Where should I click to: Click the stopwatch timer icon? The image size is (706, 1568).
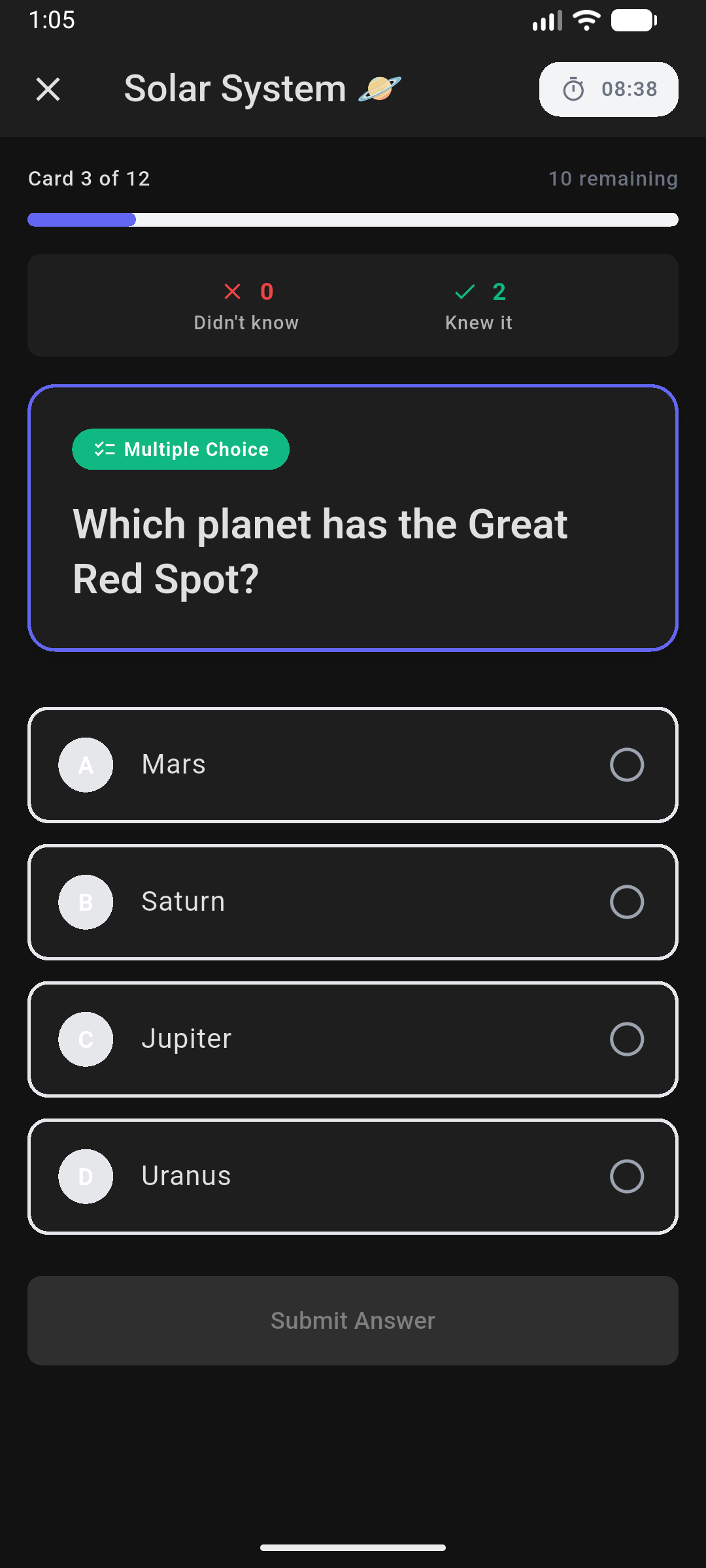[573, 89]
